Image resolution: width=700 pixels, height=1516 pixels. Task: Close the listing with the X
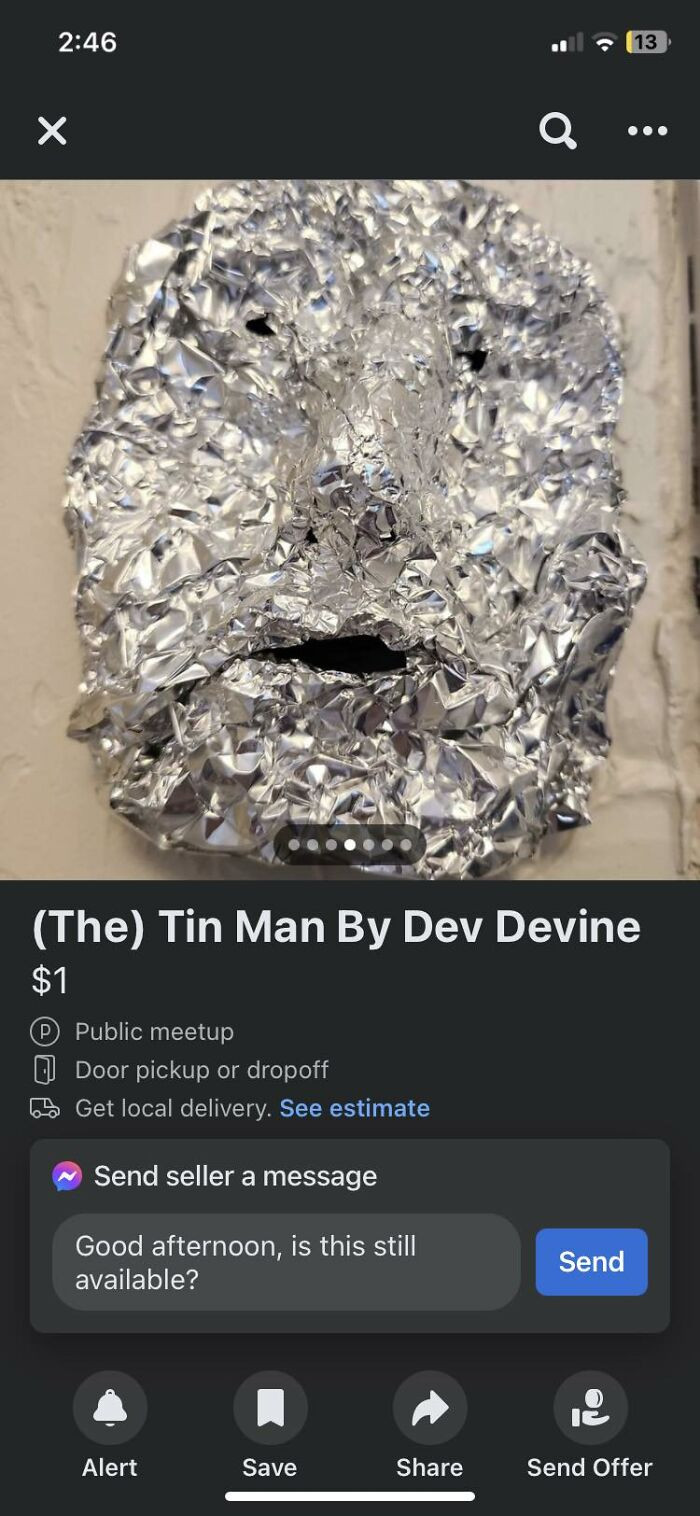[52, 130]
